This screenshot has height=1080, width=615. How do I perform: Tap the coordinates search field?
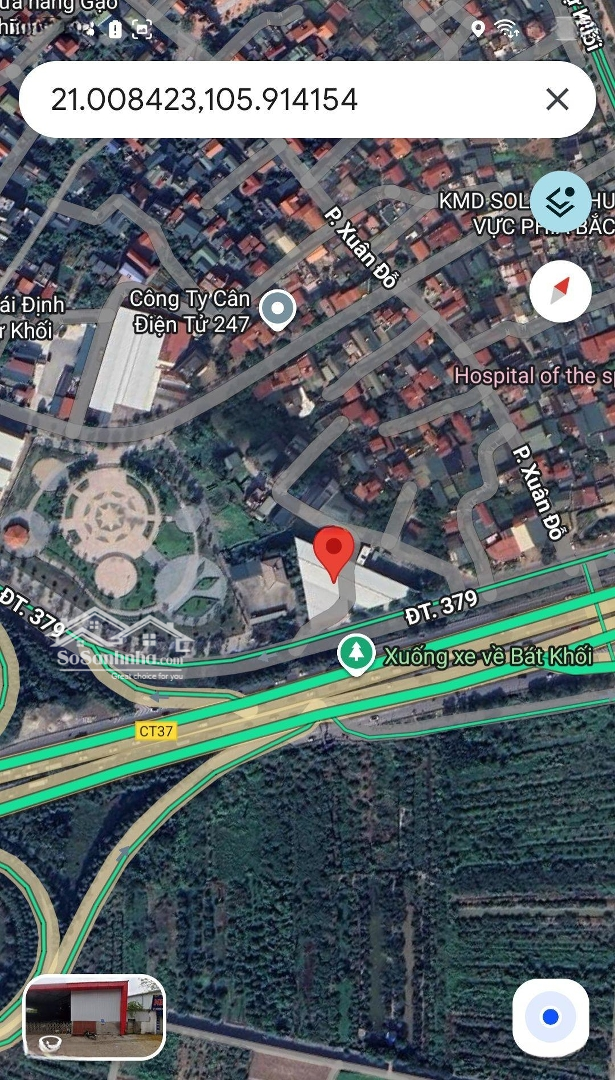click(x=280, y=99)
